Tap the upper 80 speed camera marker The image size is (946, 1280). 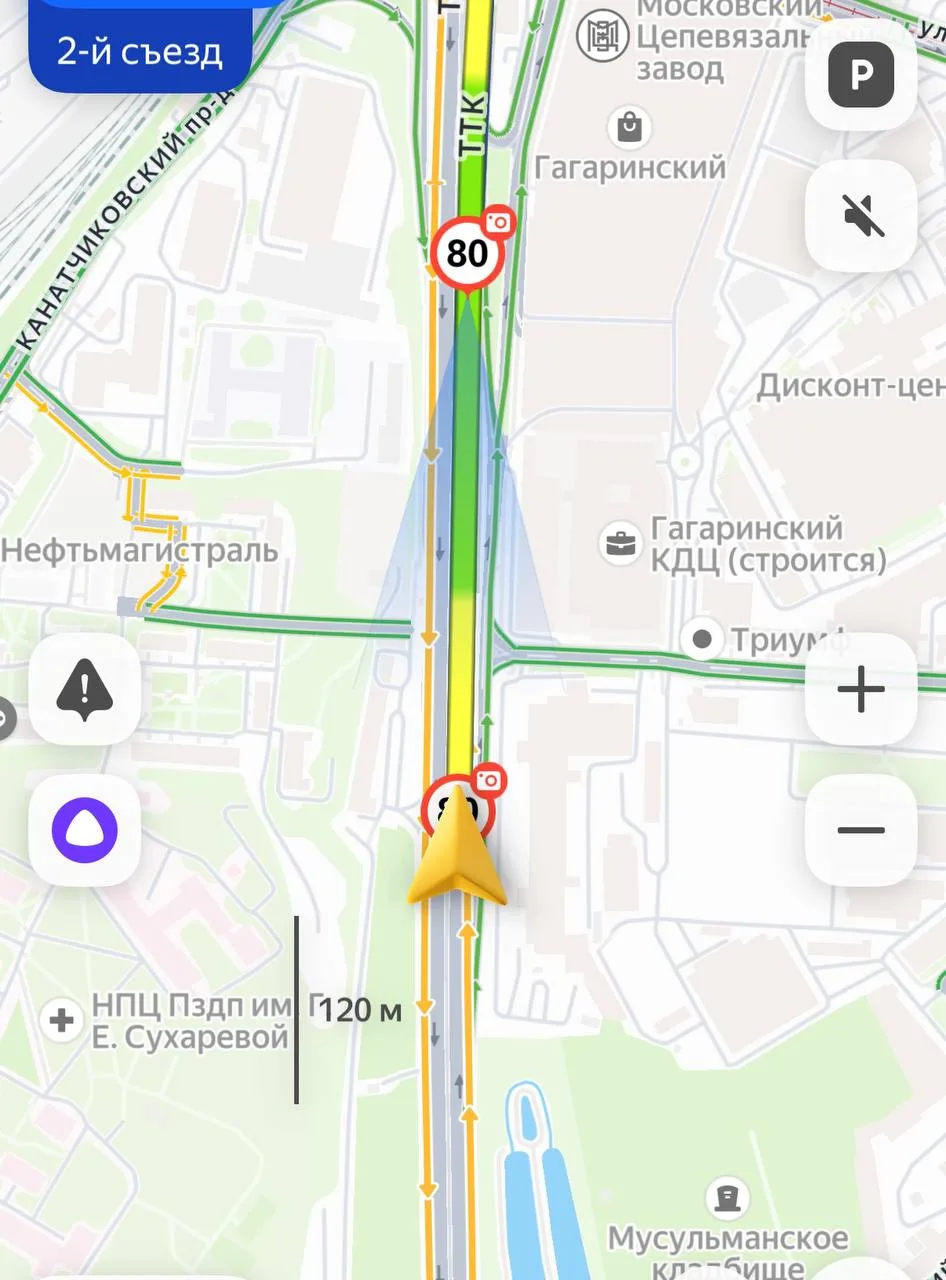pos(467,254)
